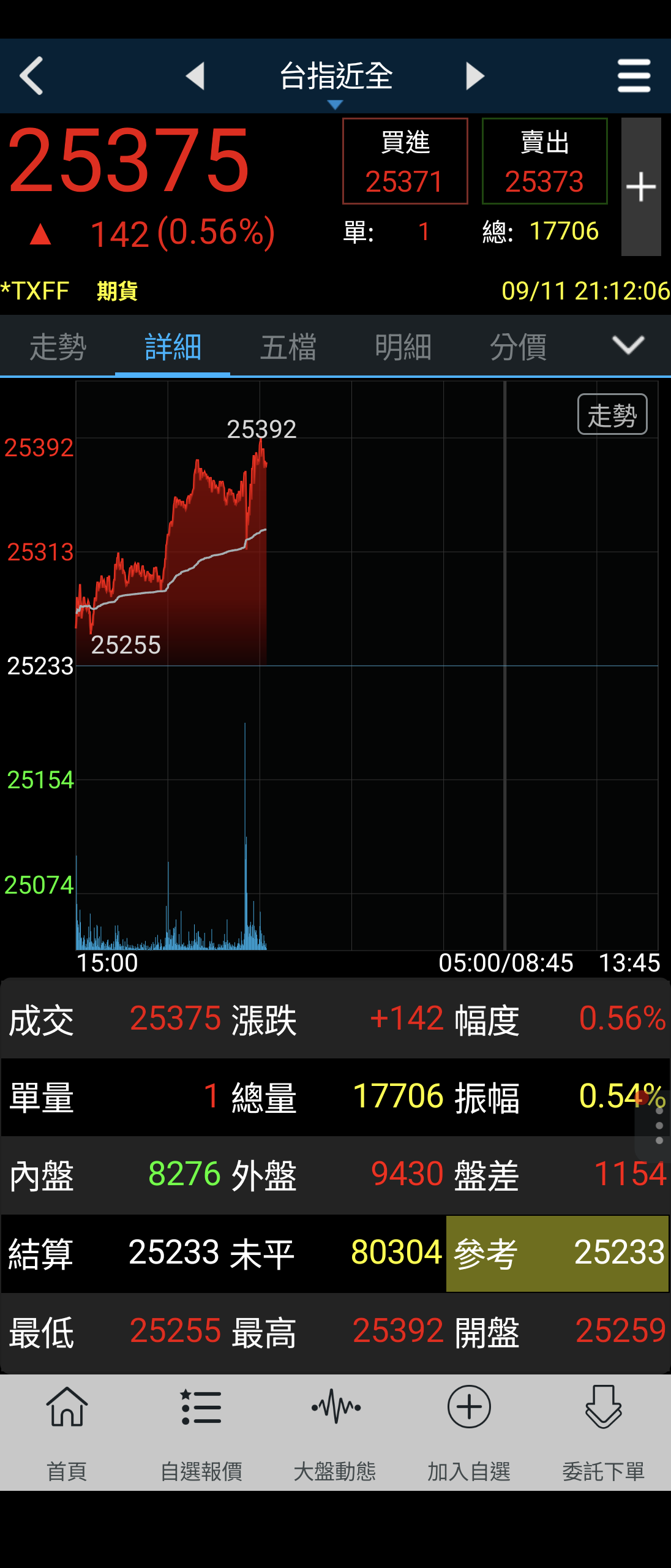671x1568 pixels.
Task: Open the hamburger menu
Action: point(634,75)
